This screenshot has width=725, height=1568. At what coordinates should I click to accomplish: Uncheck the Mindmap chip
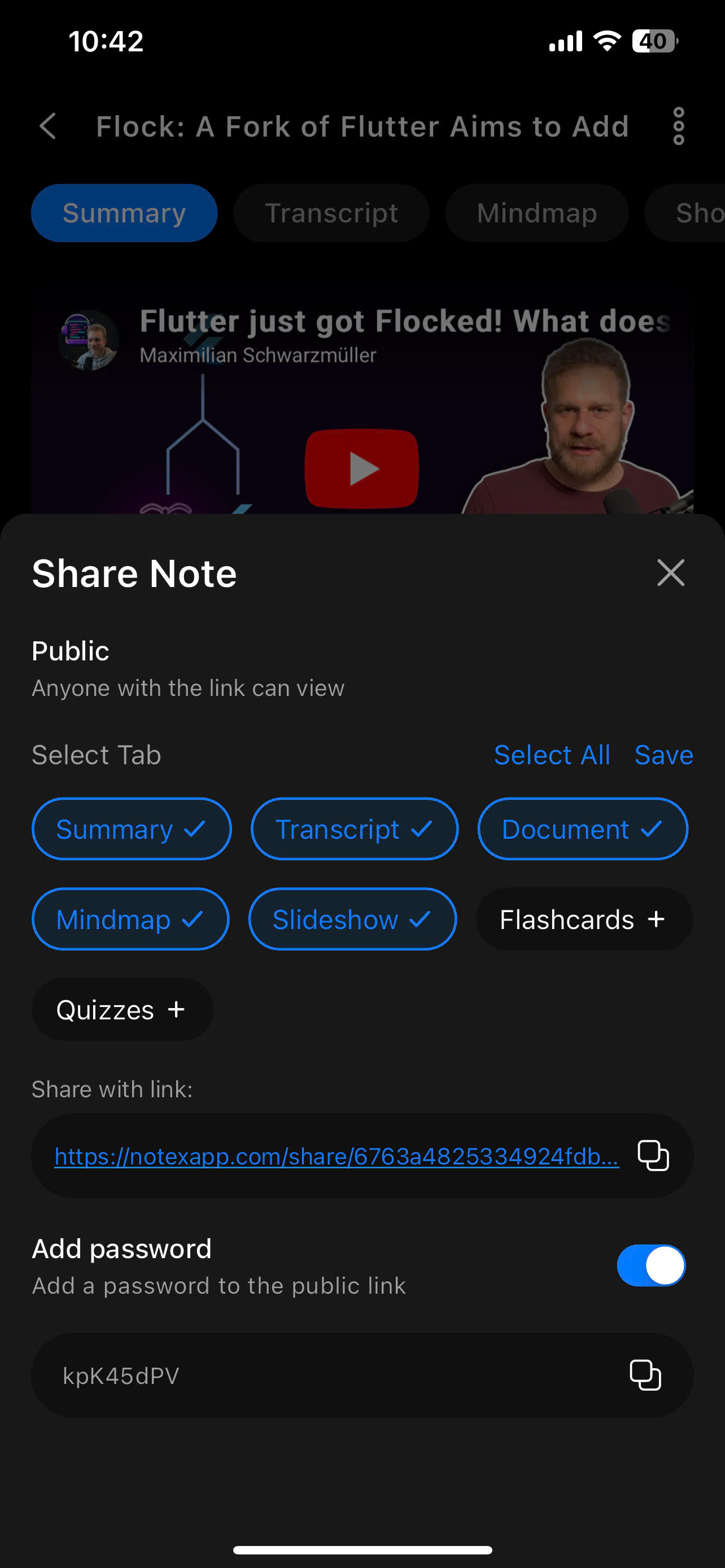point(130,918)
